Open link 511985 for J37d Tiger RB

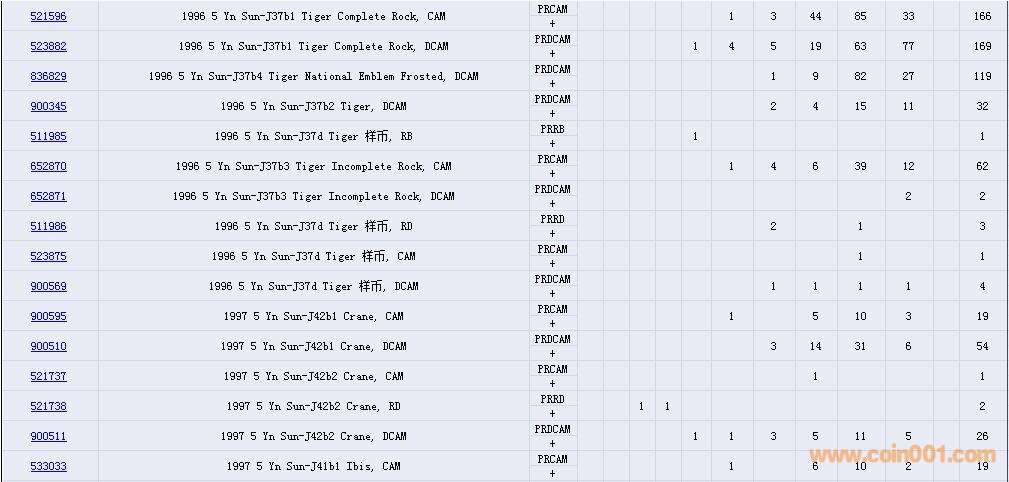point(48,136)
